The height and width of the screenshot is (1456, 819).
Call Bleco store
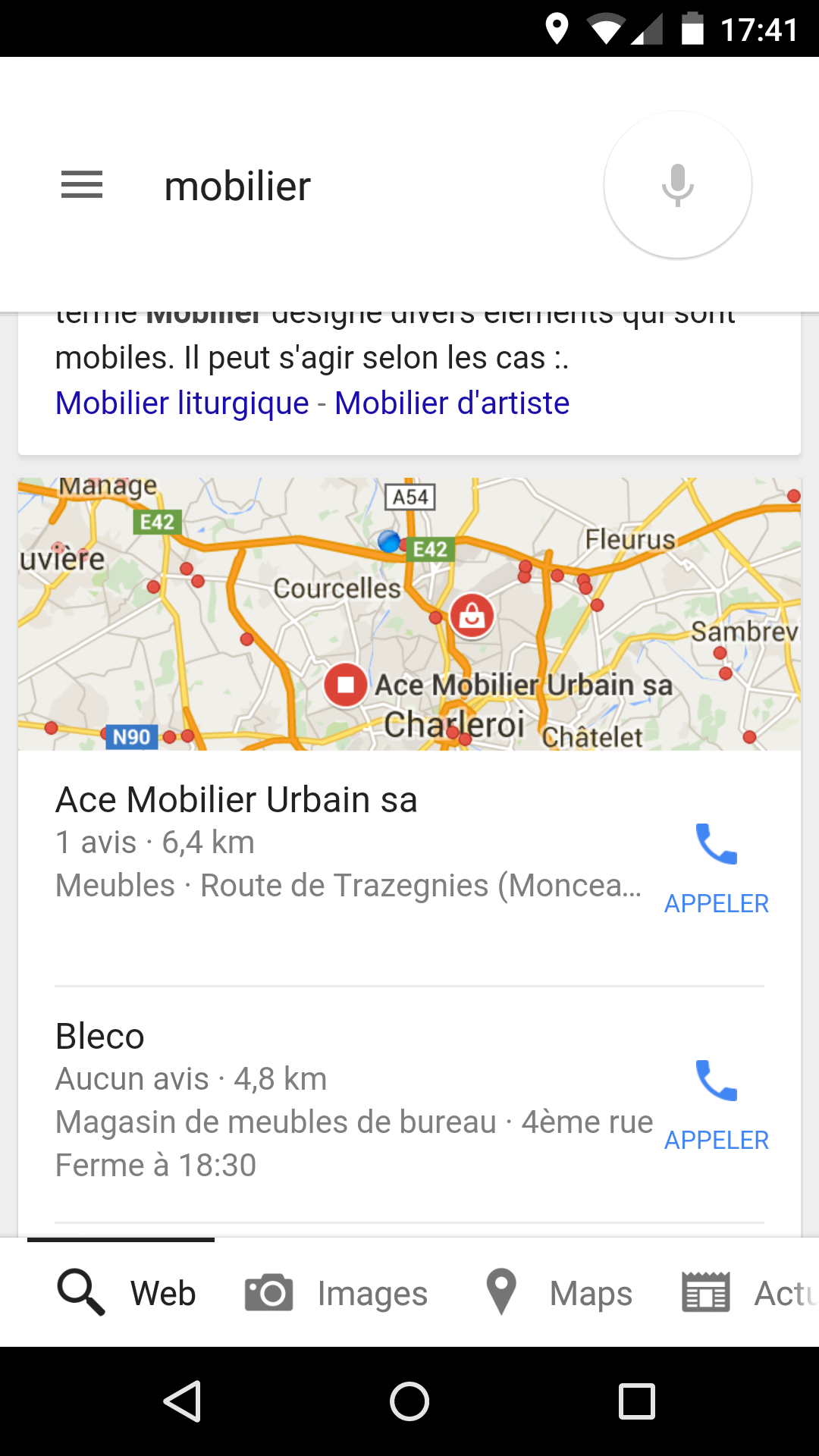(x=717, y=1106)
